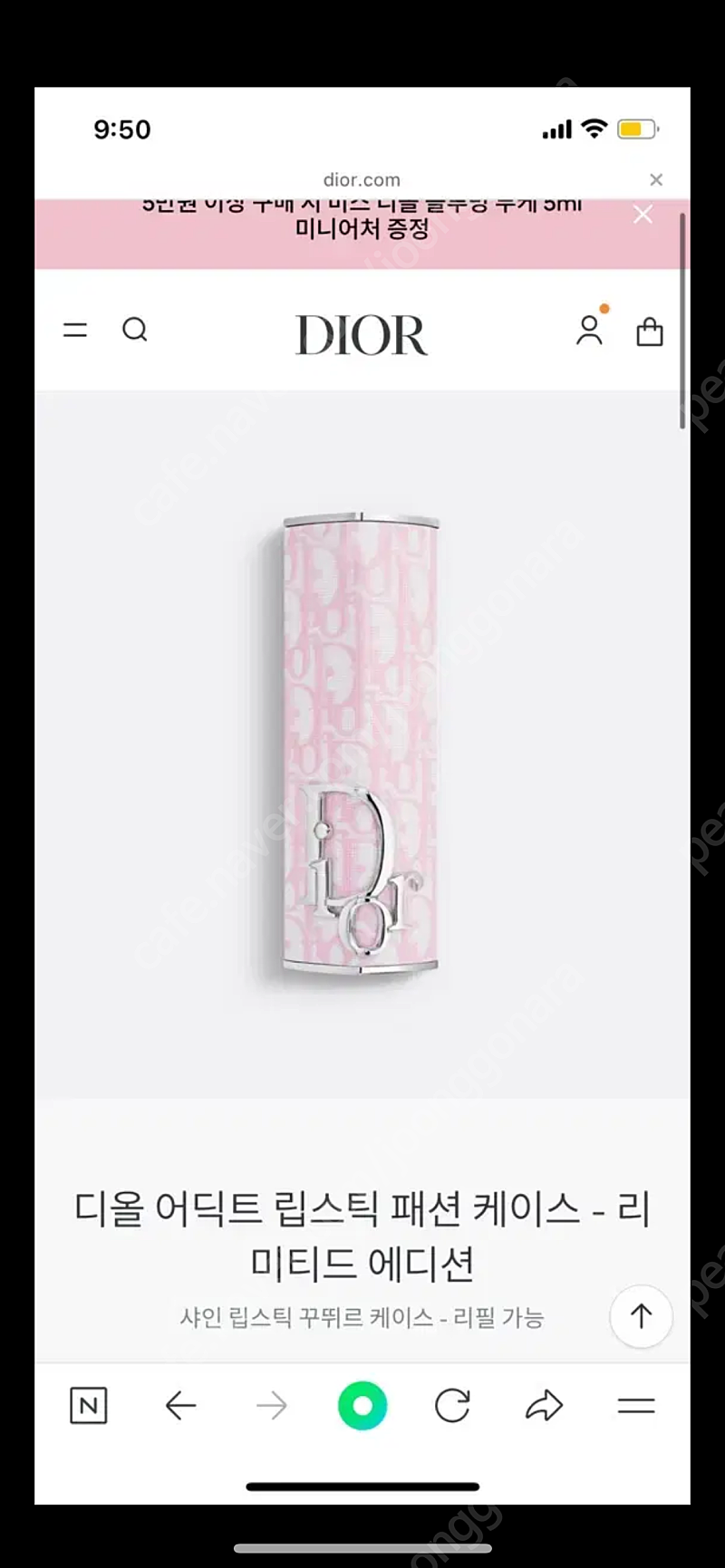
Task: Dismiss the pink promotion banner
Action: pos(643,215)
